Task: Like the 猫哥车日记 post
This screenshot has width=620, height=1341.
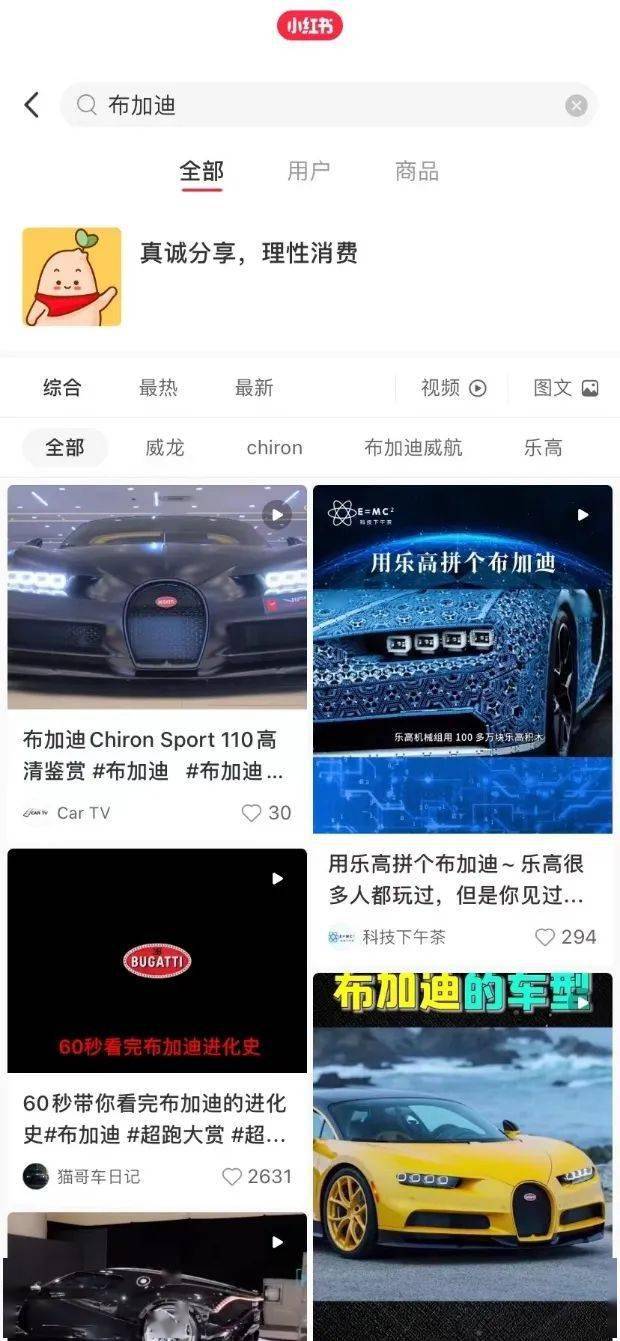Action: [x=256, y=1177]
